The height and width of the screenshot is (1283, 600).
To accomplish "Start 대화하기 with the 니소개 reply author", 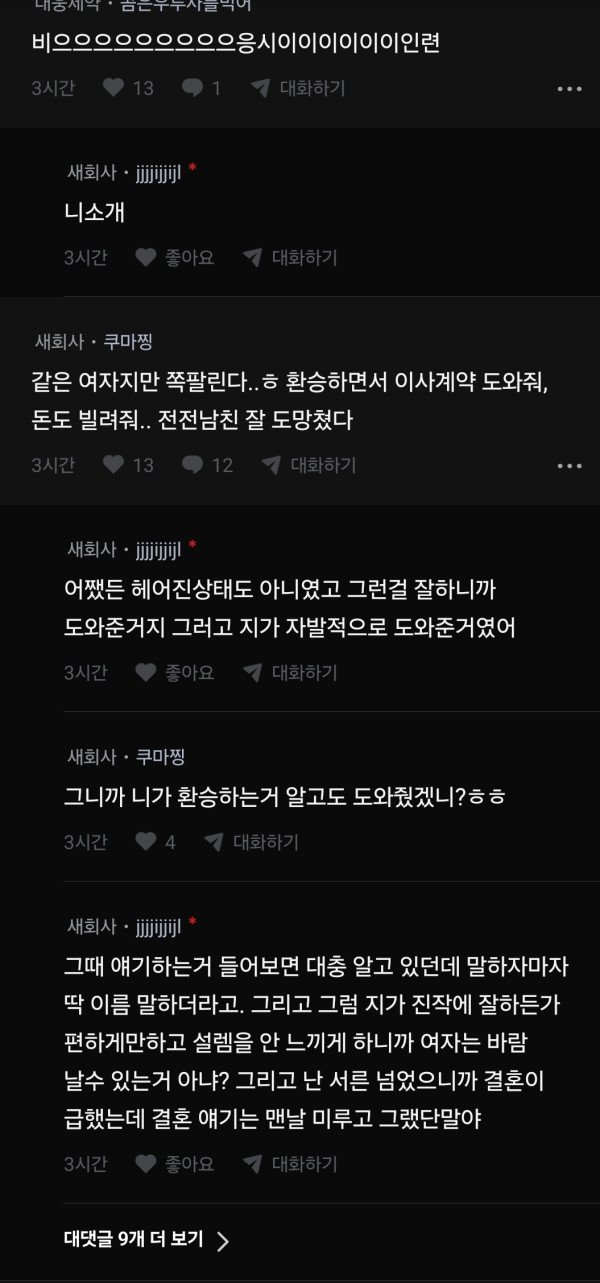I will [290, 258].
